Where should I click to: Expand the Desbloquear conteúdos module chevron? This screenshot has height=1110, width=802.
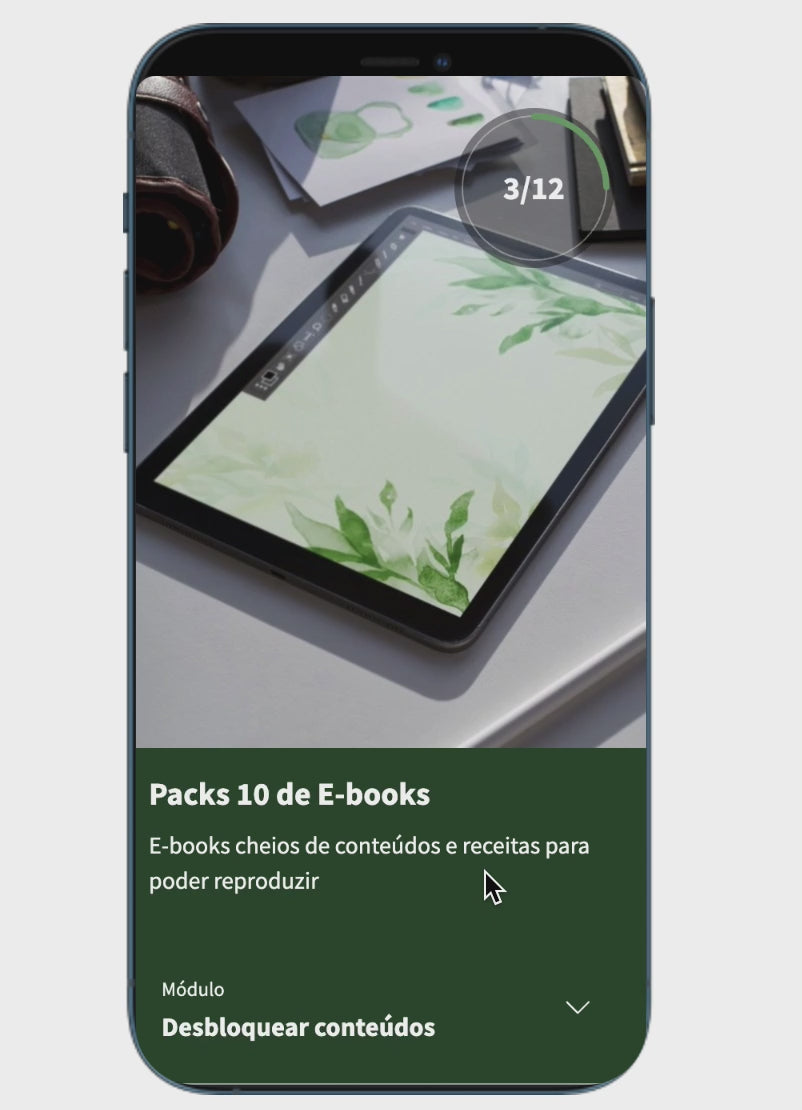(578, 1008)
